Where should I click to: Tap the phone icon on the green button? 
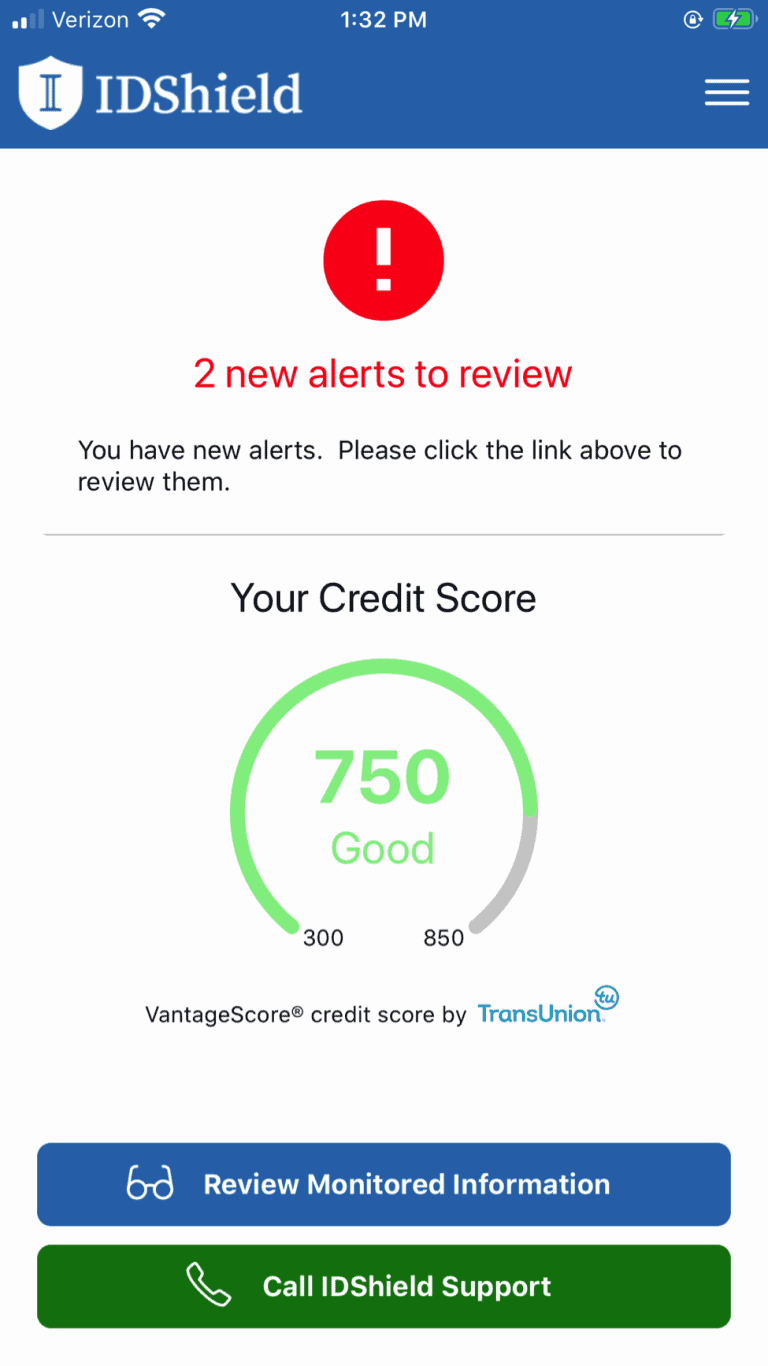[207, 1286]
